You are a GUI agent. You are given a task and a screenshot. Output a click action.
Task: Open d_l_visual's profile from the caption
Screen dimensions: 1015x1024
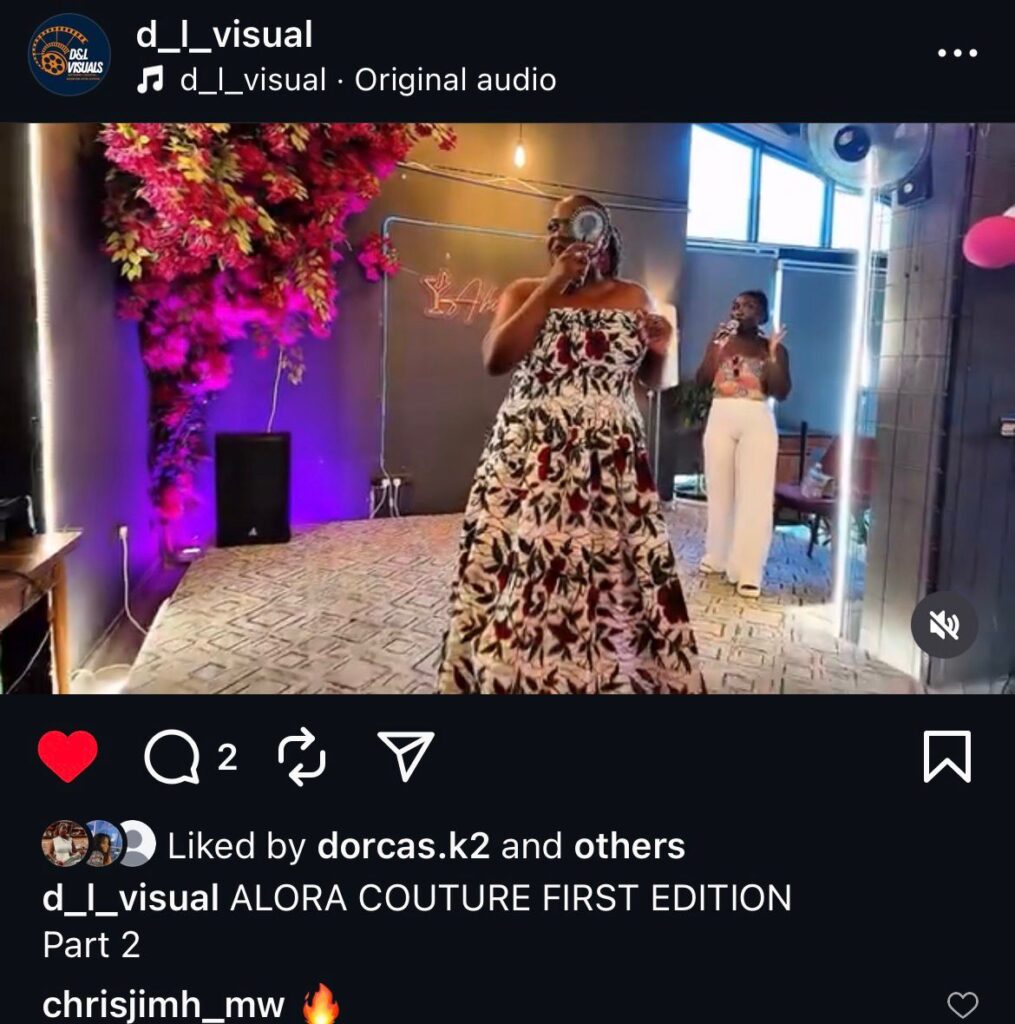pyautogui.click(x=131, y=897)
